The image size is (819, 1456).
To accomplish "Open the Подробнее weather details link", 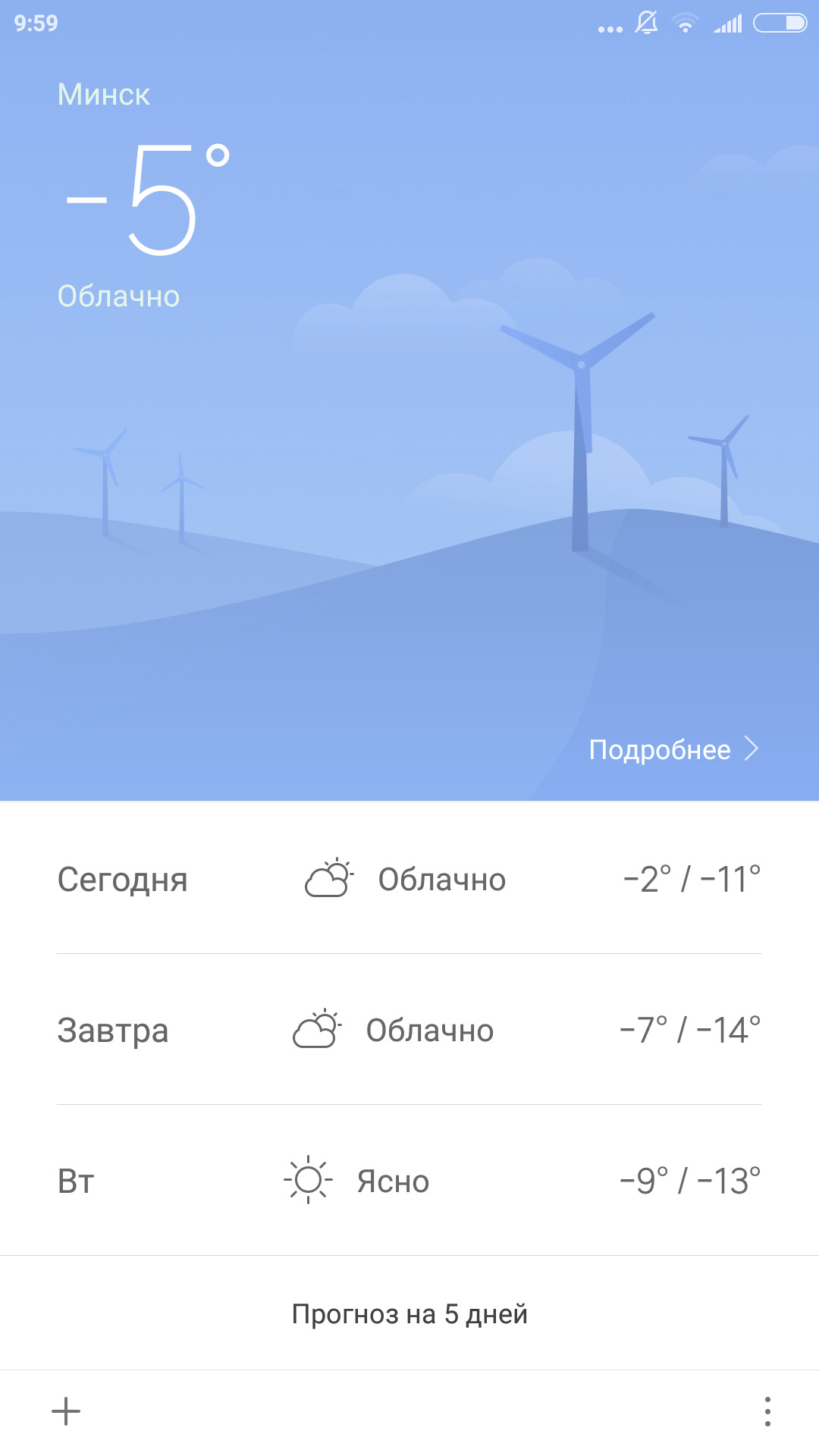I will click(x=673, y=749).
